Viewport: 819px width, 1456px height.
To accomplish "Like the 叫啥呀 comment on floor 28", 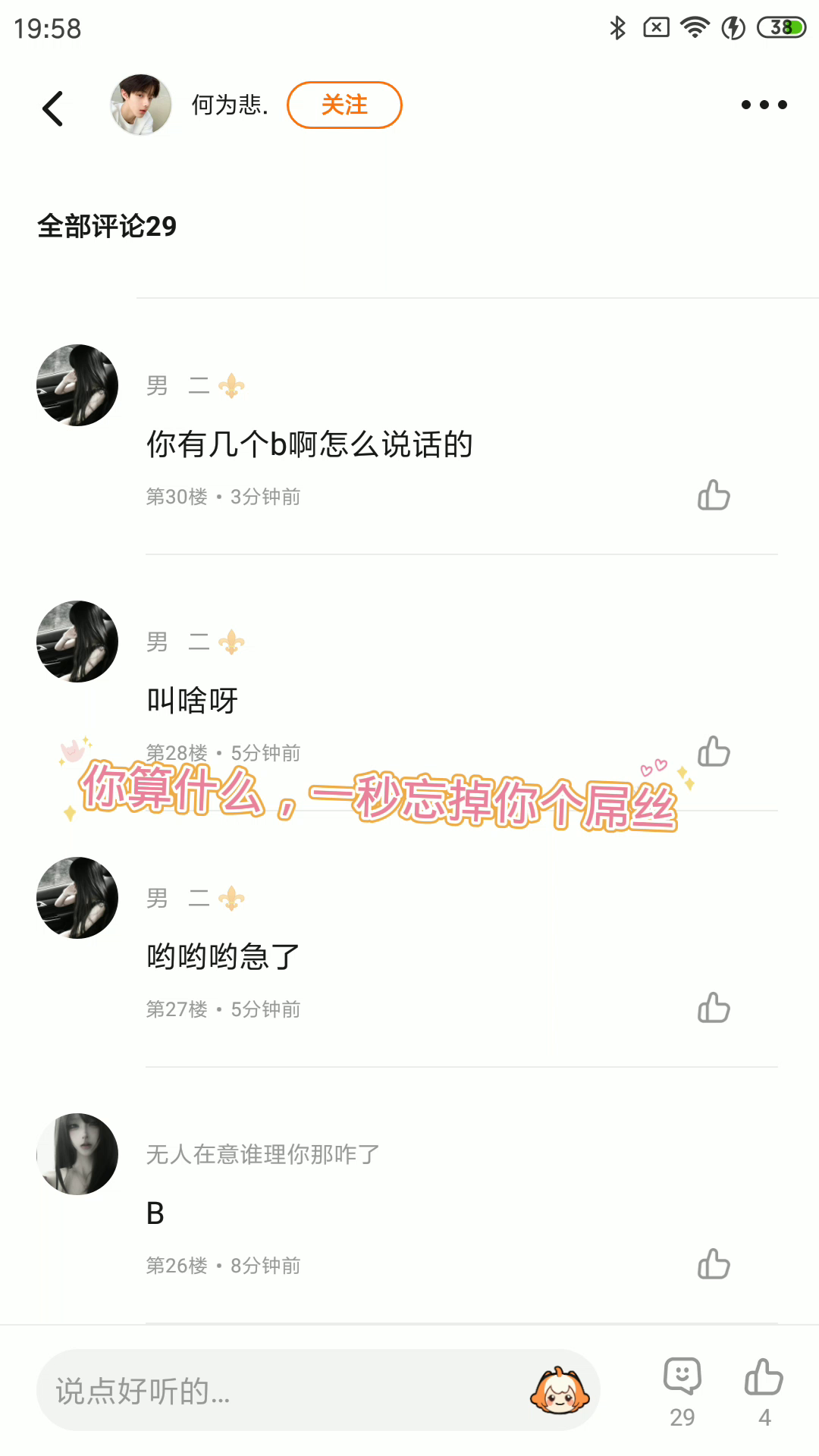I will [x=714, y=752].
